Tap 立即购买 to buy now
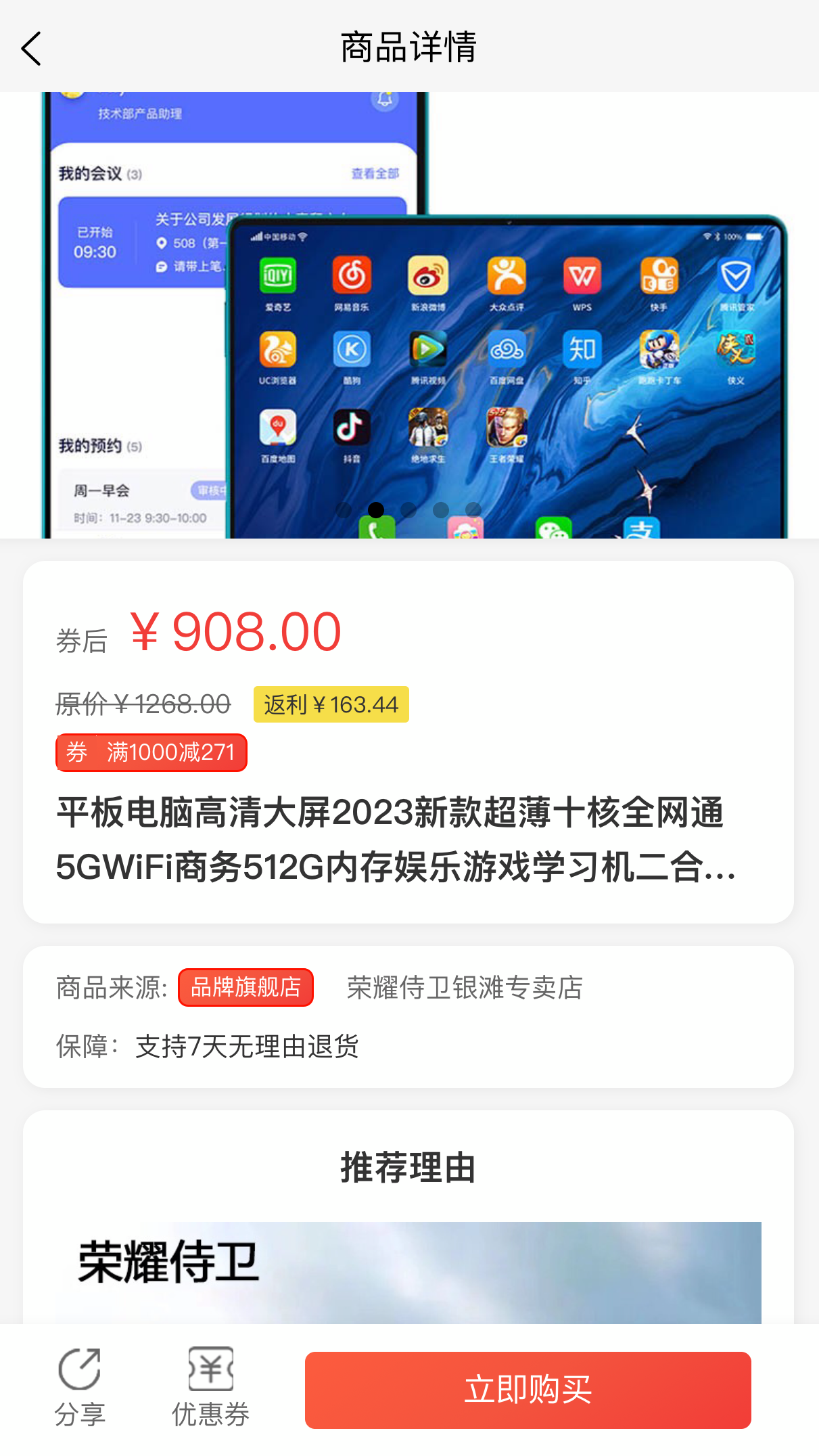This screenshot has height=1456, width=819. 528,1390
